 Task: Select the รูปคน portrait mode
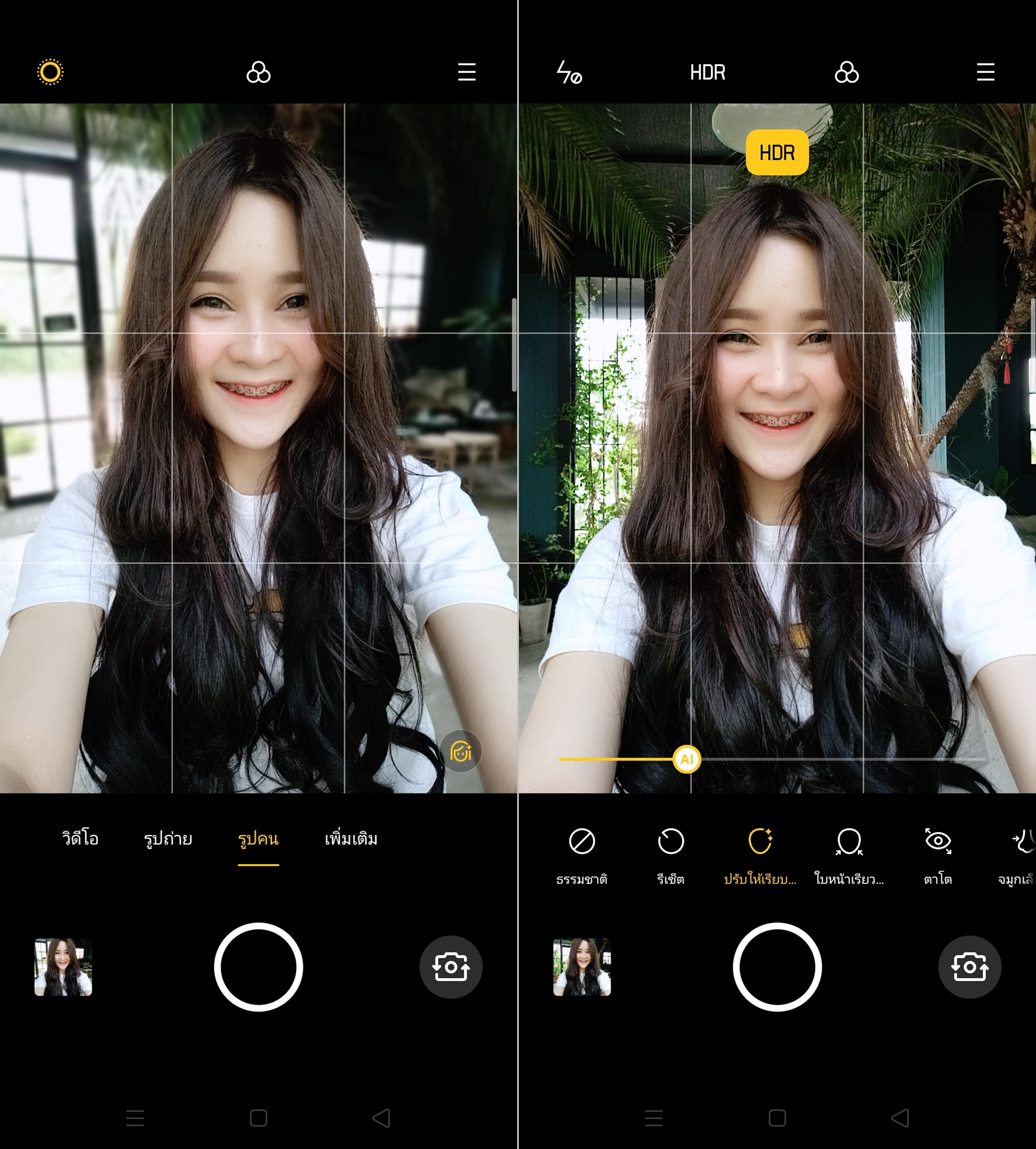coord(258,839)
